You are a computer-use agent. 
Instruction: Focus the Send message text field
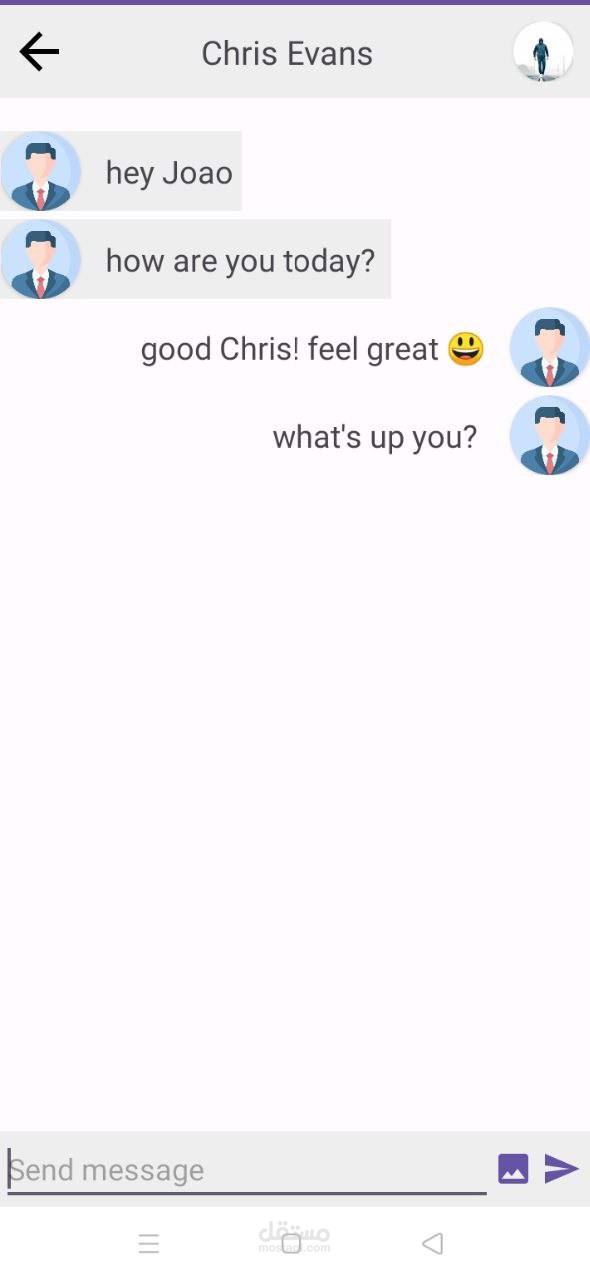tap(247, 1169)
